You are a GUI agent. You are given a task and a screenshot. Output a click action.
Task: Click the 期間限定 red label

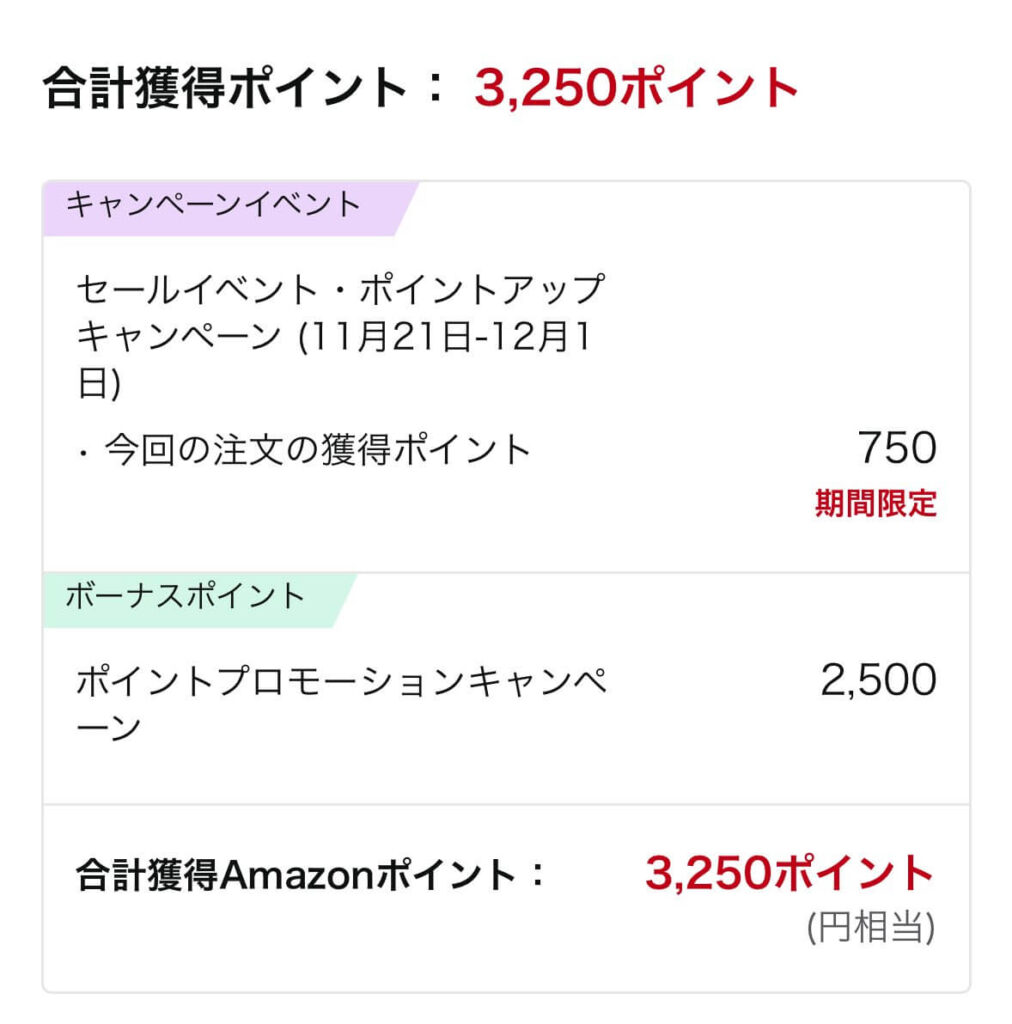coord(875,505)
